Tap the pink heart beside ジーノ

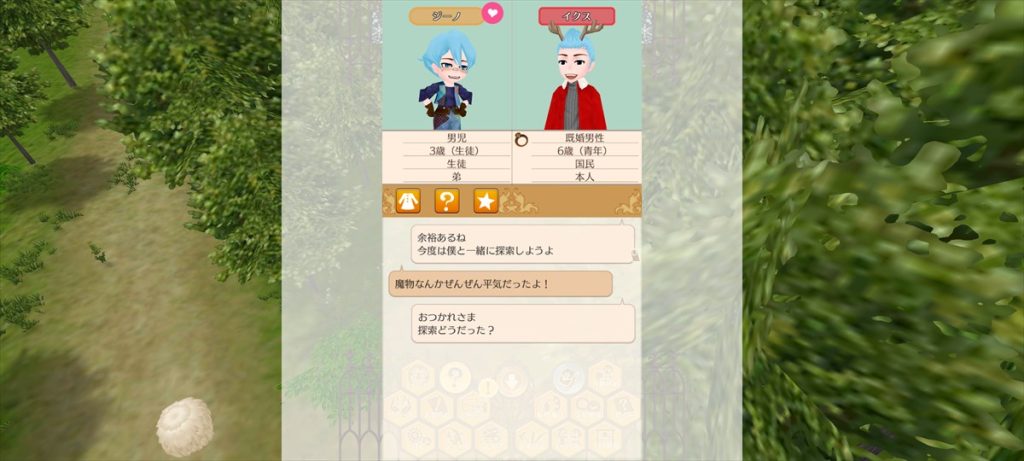[491, 14]
